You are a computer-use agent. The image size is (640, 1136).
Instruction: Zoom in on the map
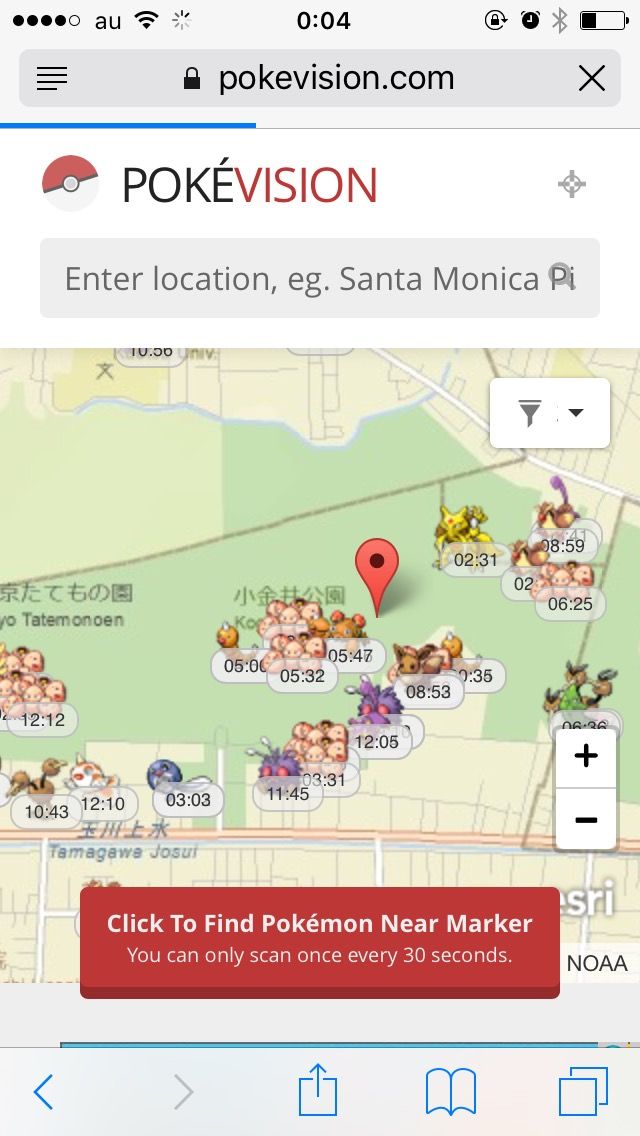586,756
